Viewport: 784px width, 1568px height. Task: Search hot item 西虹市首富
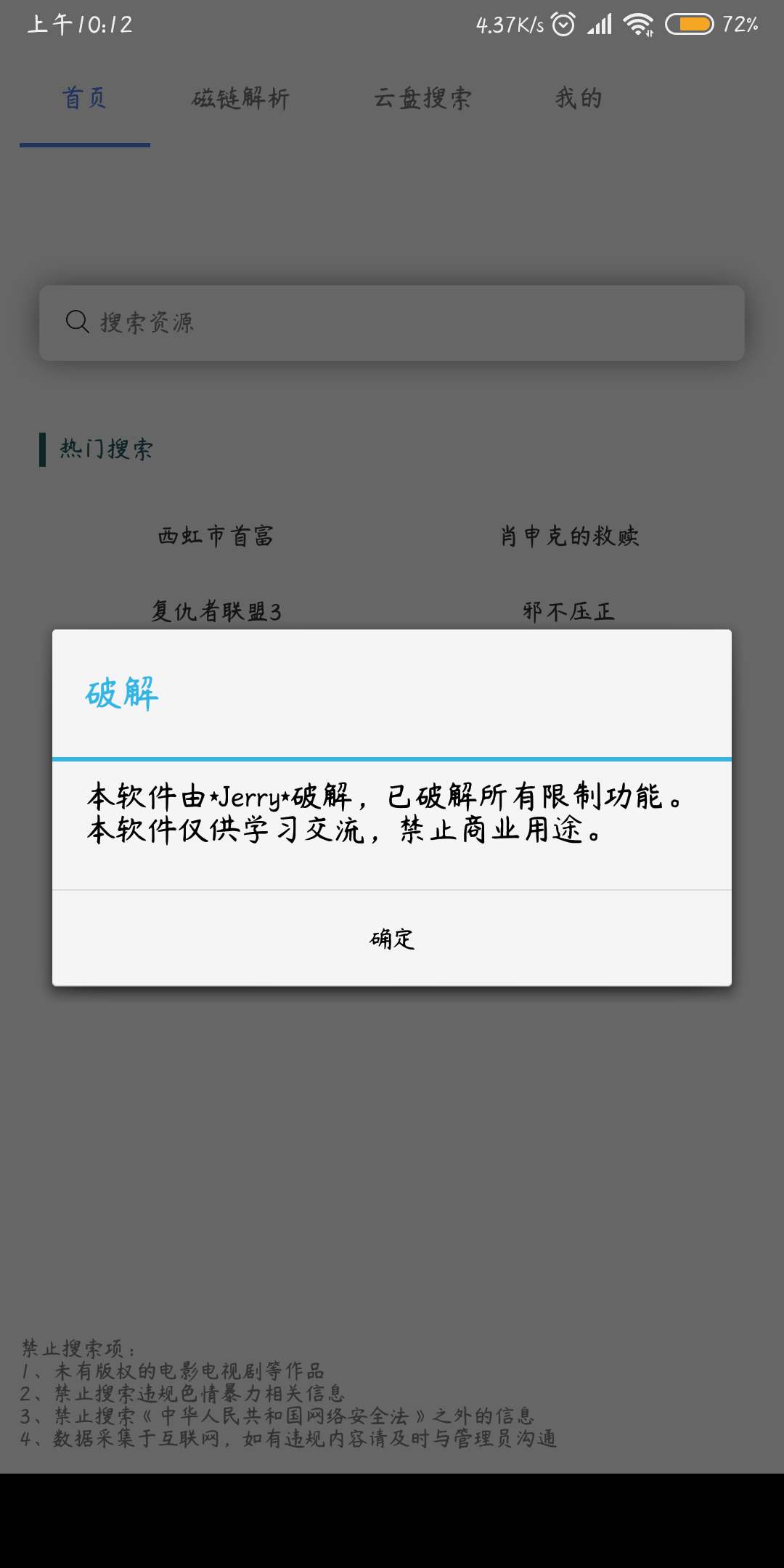(x=216, y=536)
